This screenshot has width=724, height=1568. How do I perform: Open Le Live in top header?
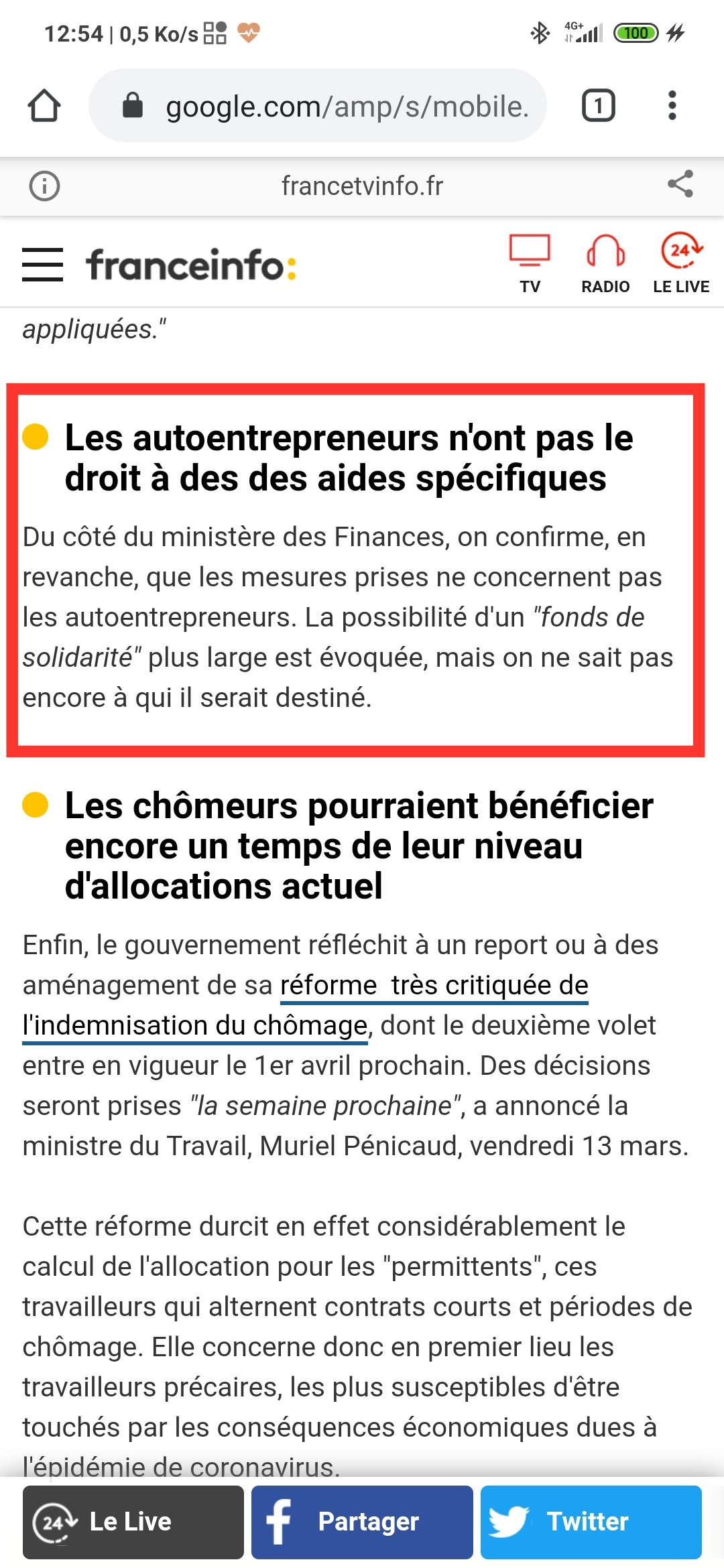click(x=681, y=263)
